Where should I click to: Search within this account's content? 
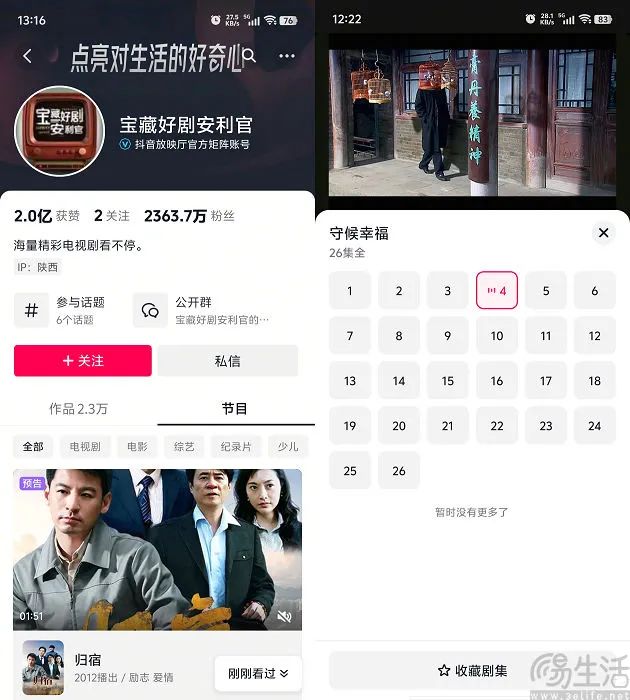[x=250, y=56]
